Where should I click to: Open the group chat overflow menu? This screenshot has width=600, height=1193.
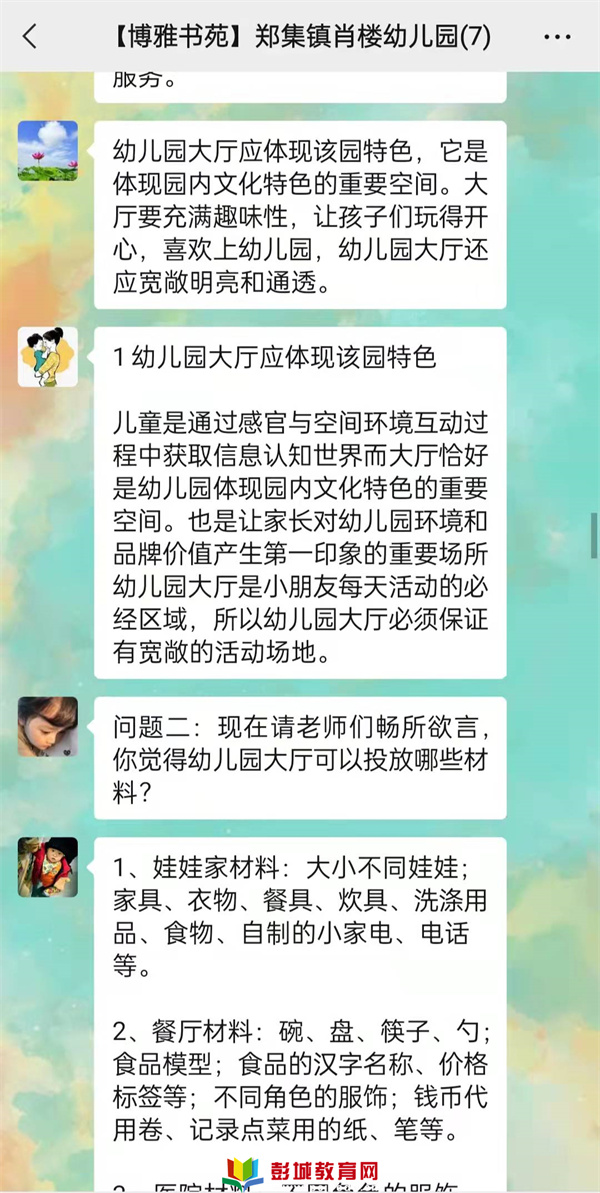(557, 37)
